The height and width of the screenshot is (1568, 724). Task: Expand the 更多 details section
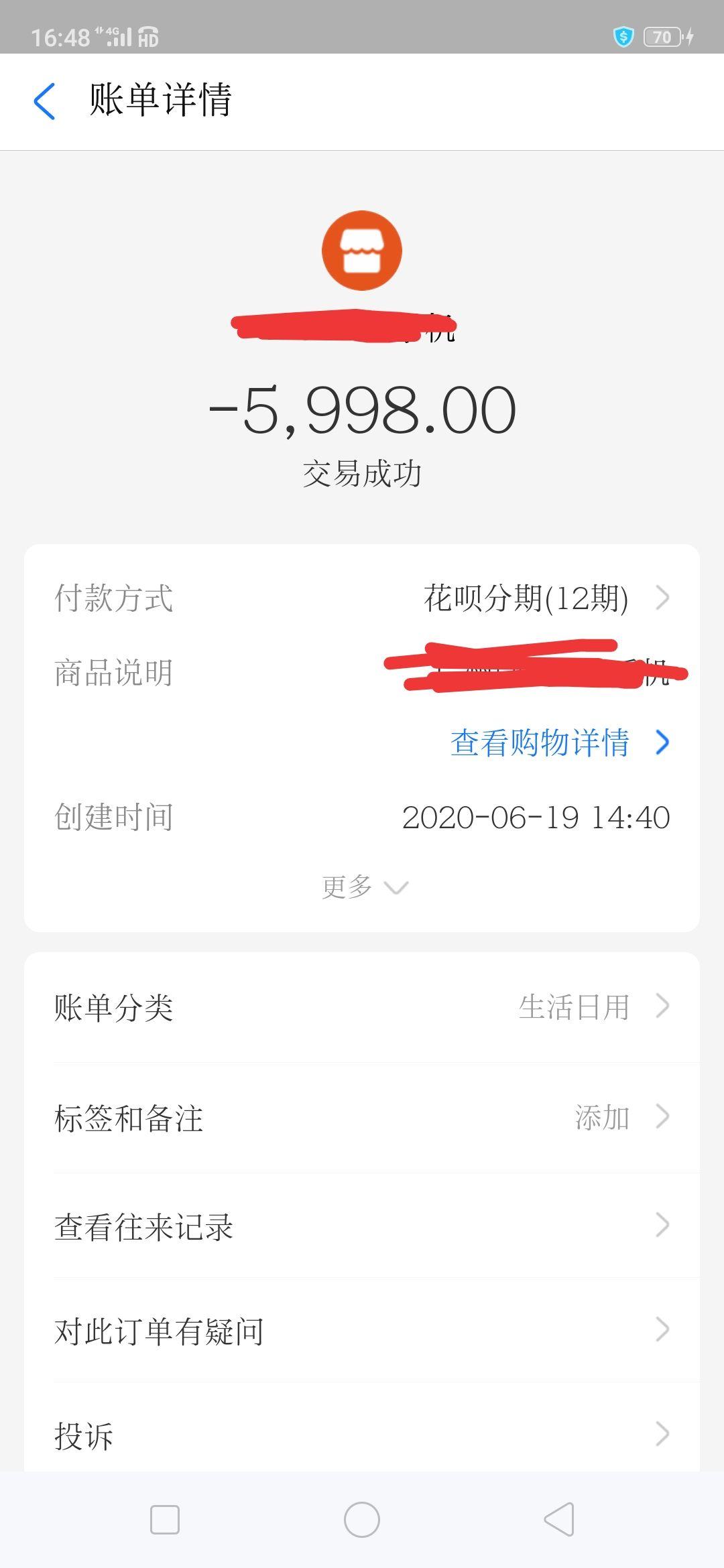[x=363, y=887]
